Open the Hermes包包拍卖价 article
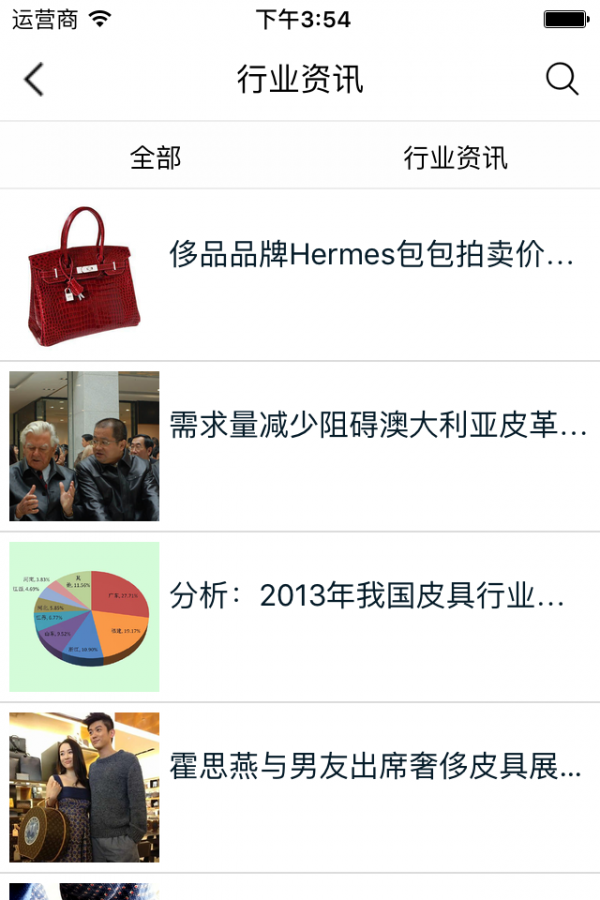Viewport: 600px width, 900px height. (x=370, y=255)
